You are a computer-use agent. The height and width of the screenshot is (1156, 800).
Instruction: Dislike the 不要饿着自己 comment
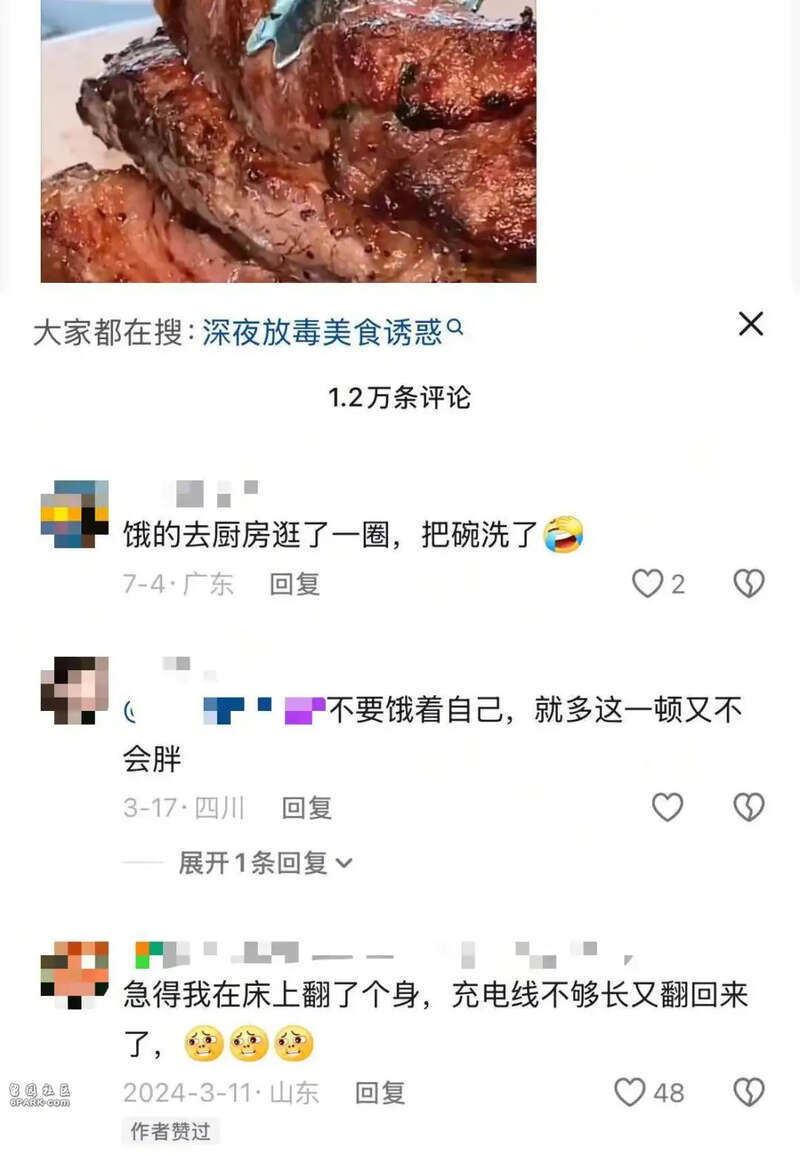[749, 807]
